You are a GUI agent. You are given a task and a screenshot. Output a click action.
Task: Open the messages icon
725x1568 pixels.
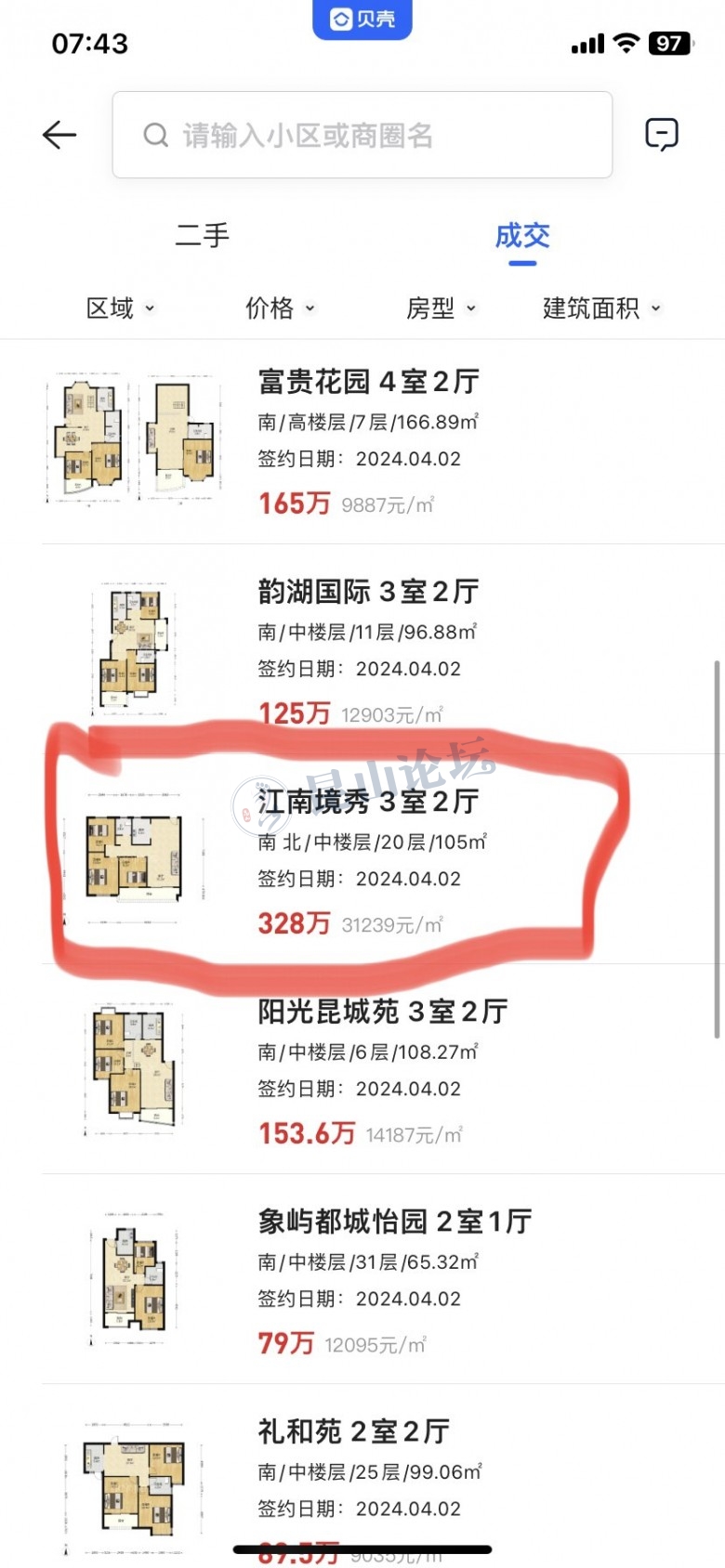click(x=662, y=136)
